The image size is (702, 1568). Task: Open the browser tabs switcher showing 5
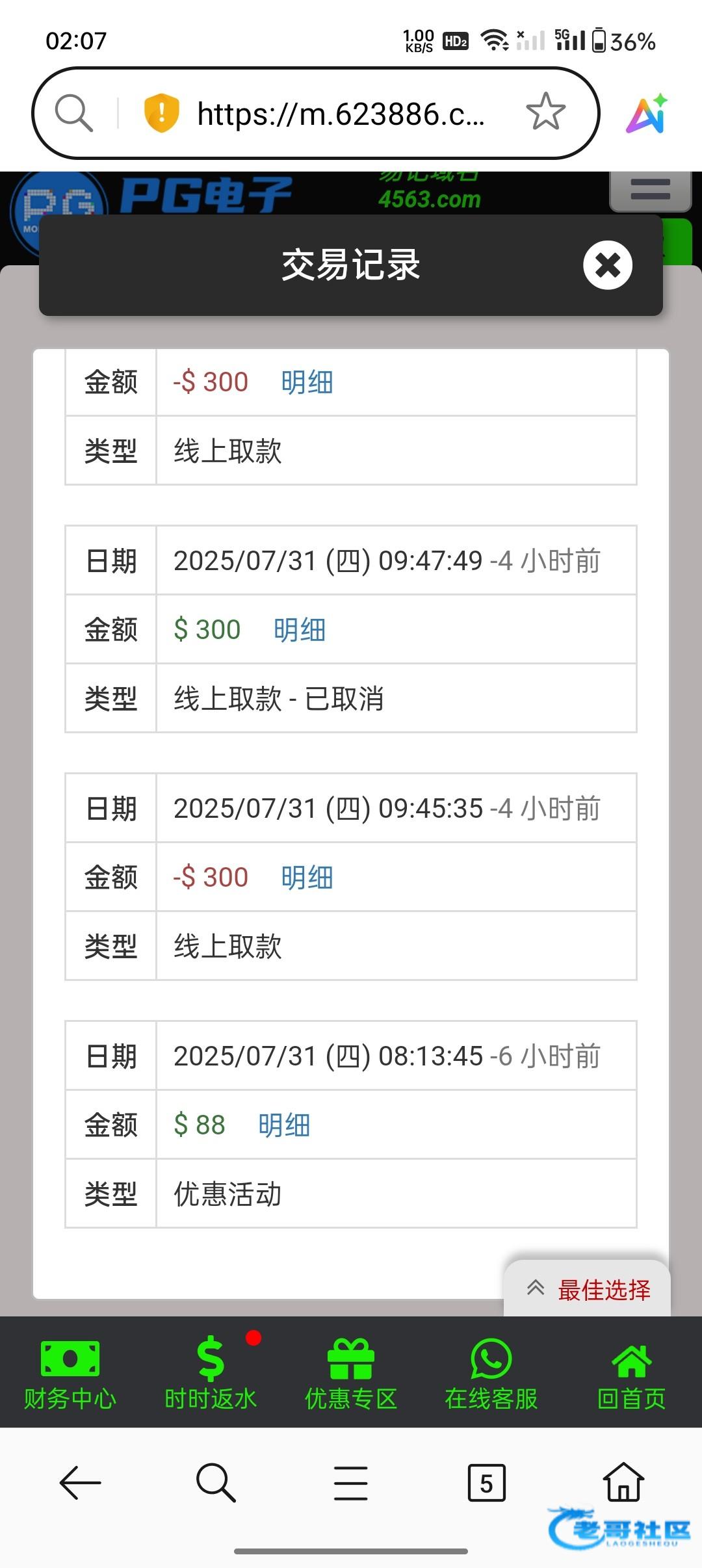coord(486,1483)
